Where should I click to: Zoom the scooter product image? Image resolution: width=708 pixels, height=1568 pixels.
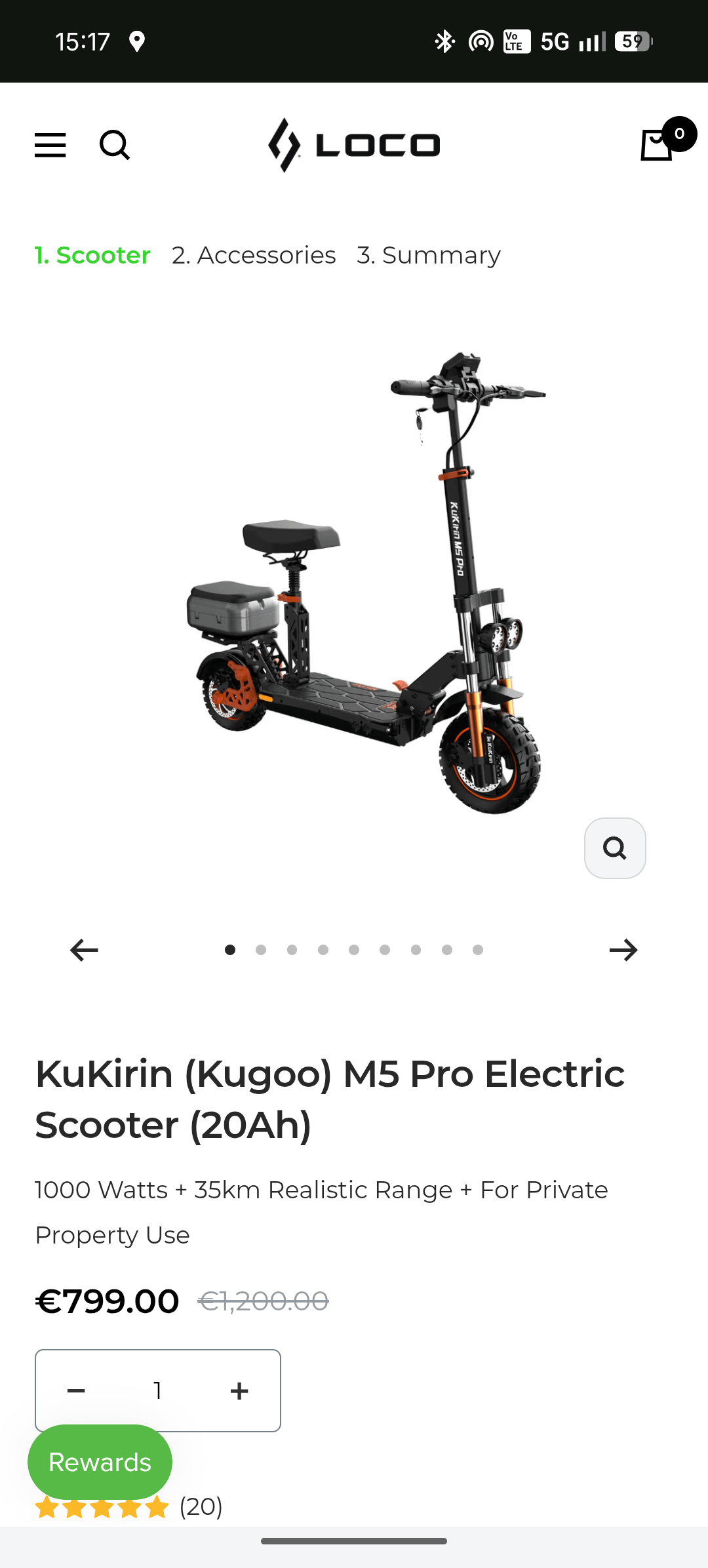615,848
